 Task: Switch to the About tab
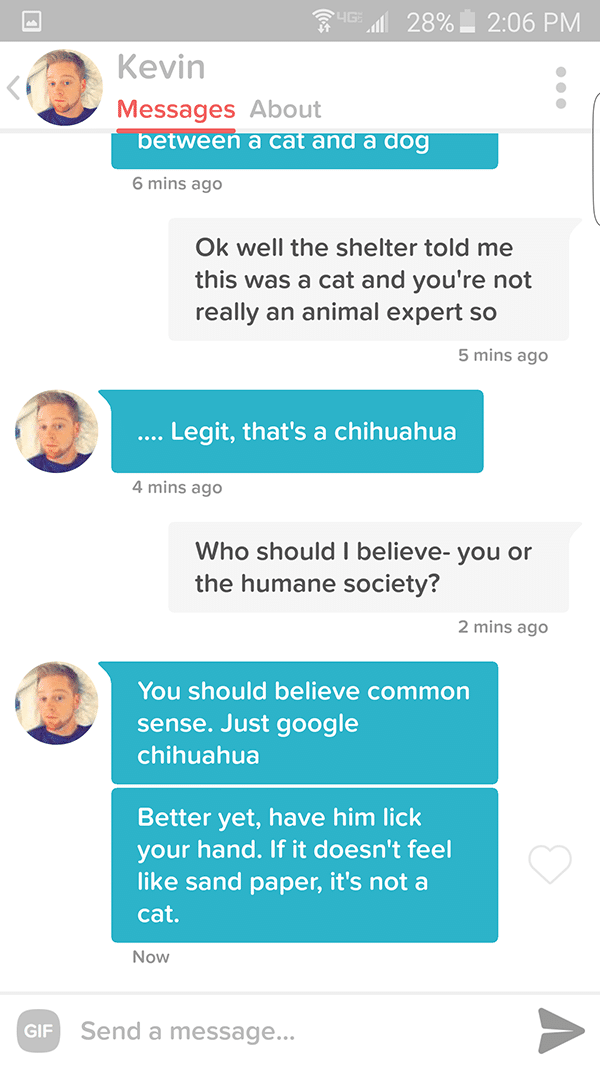pos(285,109)
